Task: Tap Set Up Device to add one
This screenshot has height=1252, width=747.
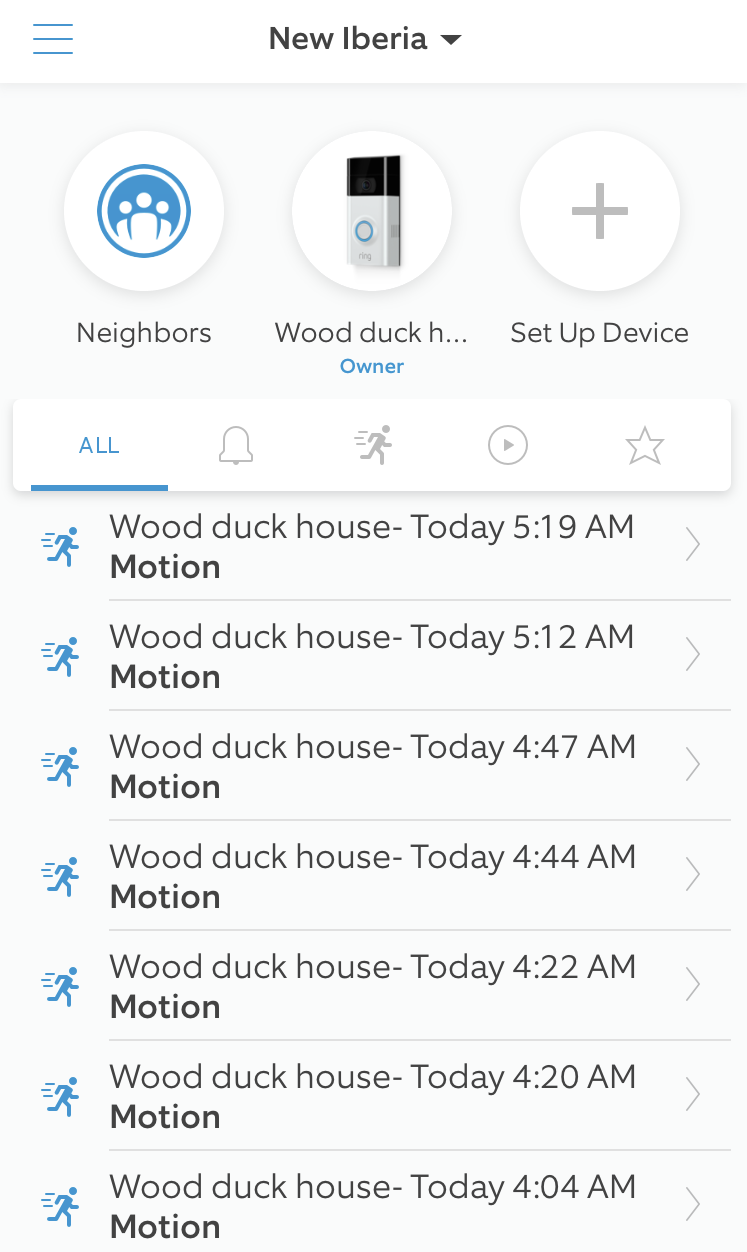Action: (x=599, y=212)
